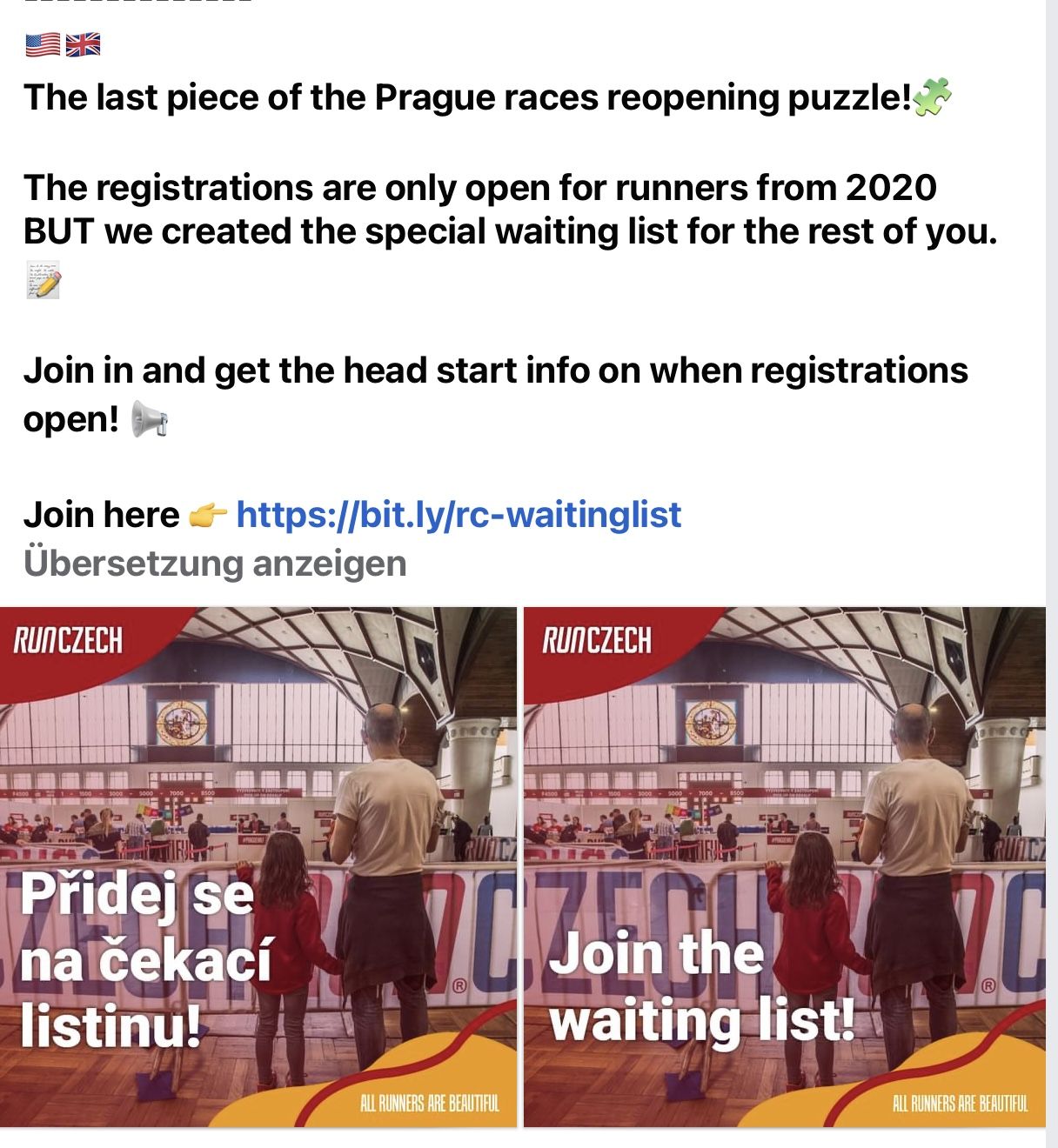This screenshot has height=1148, width=1058.
Task: Open the bit.ly/rc-waitinglist link
Action: pos(459,514)
